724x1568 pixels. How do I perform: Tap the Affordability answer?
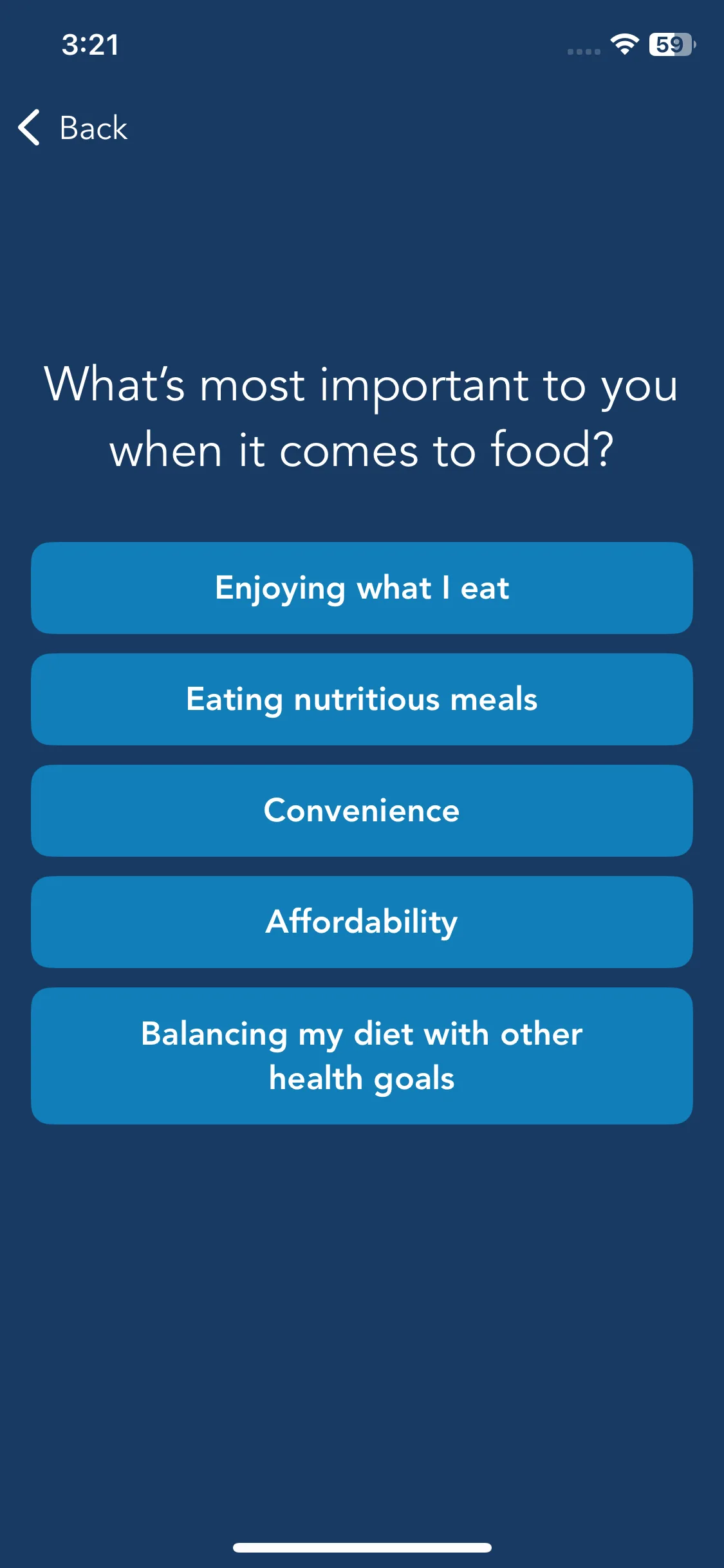click(x=362, y=922)
